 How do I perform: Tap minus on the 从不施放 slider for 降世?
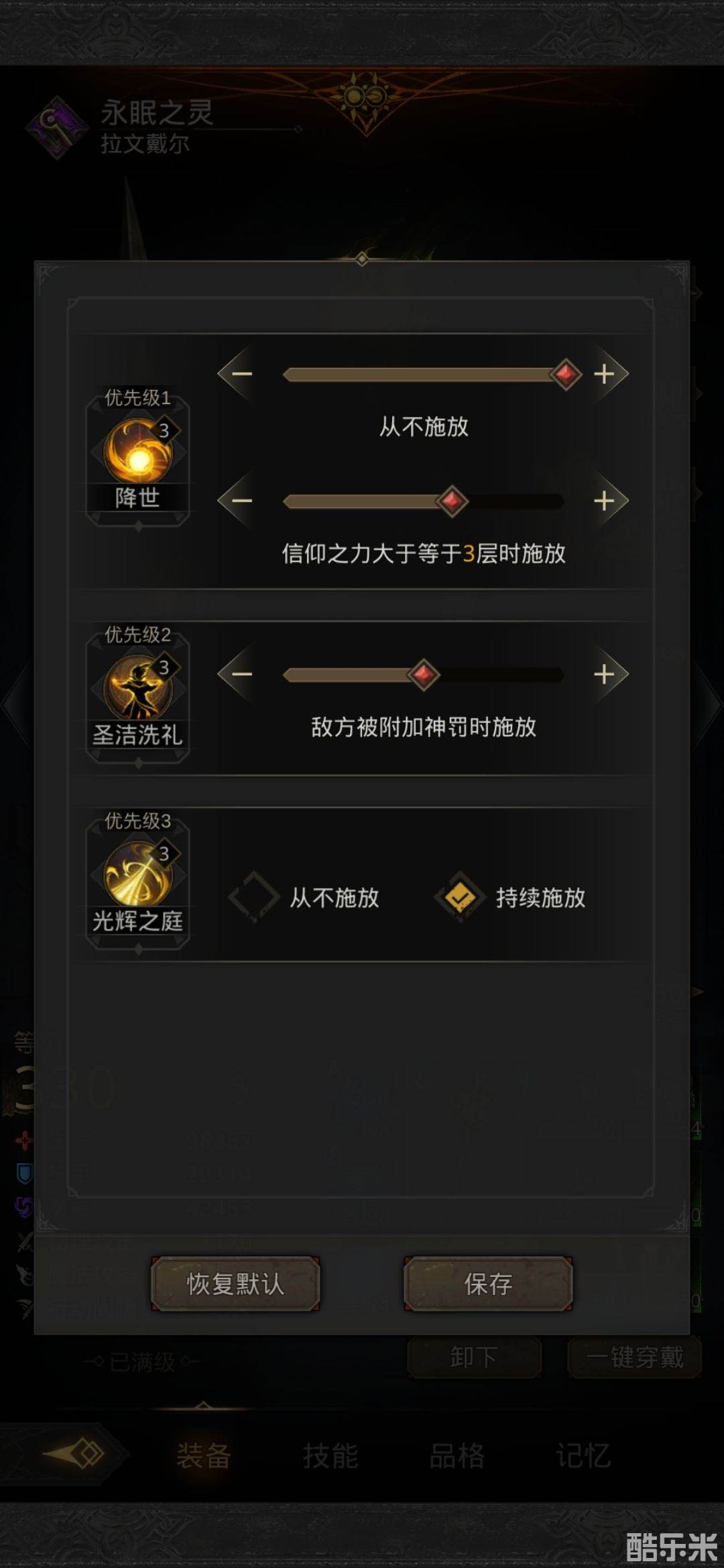pyautogui.click(x=241, y=374)
